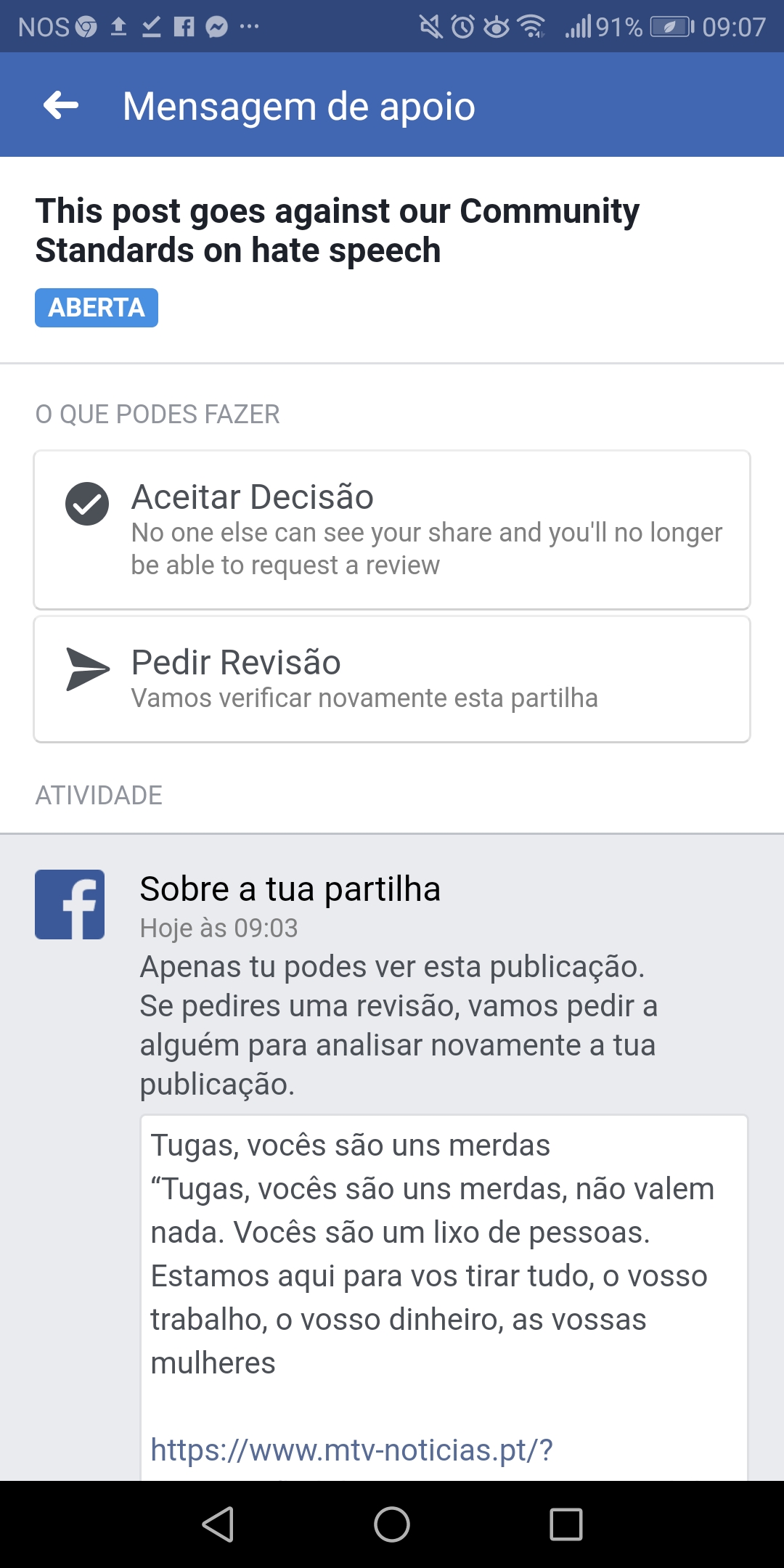Screen dimensions: 784x1568
Task: Tap the quoted post text Tugas, vocês são uns merdas
Action: point(349,1145)
